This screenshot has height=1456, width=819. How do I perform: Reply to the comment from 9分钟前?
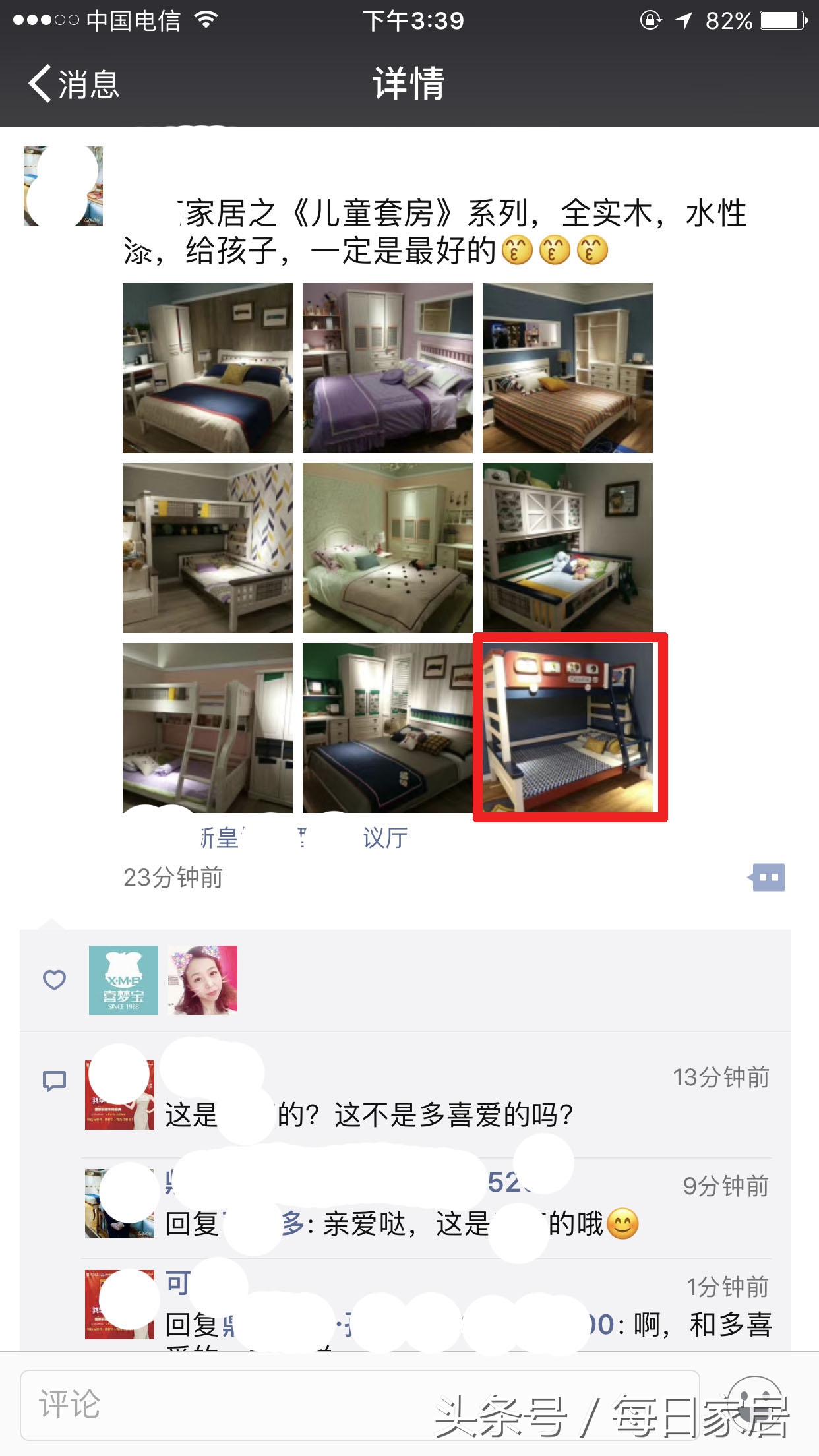click(x=396, y=1225)
